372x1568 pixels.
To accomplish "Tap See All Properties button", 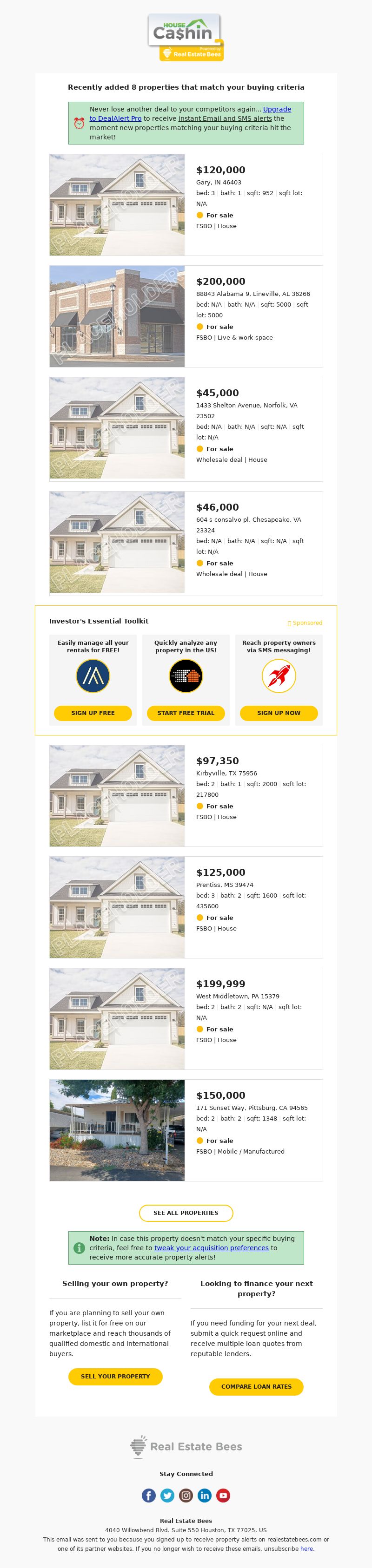I will point(186,1213).
